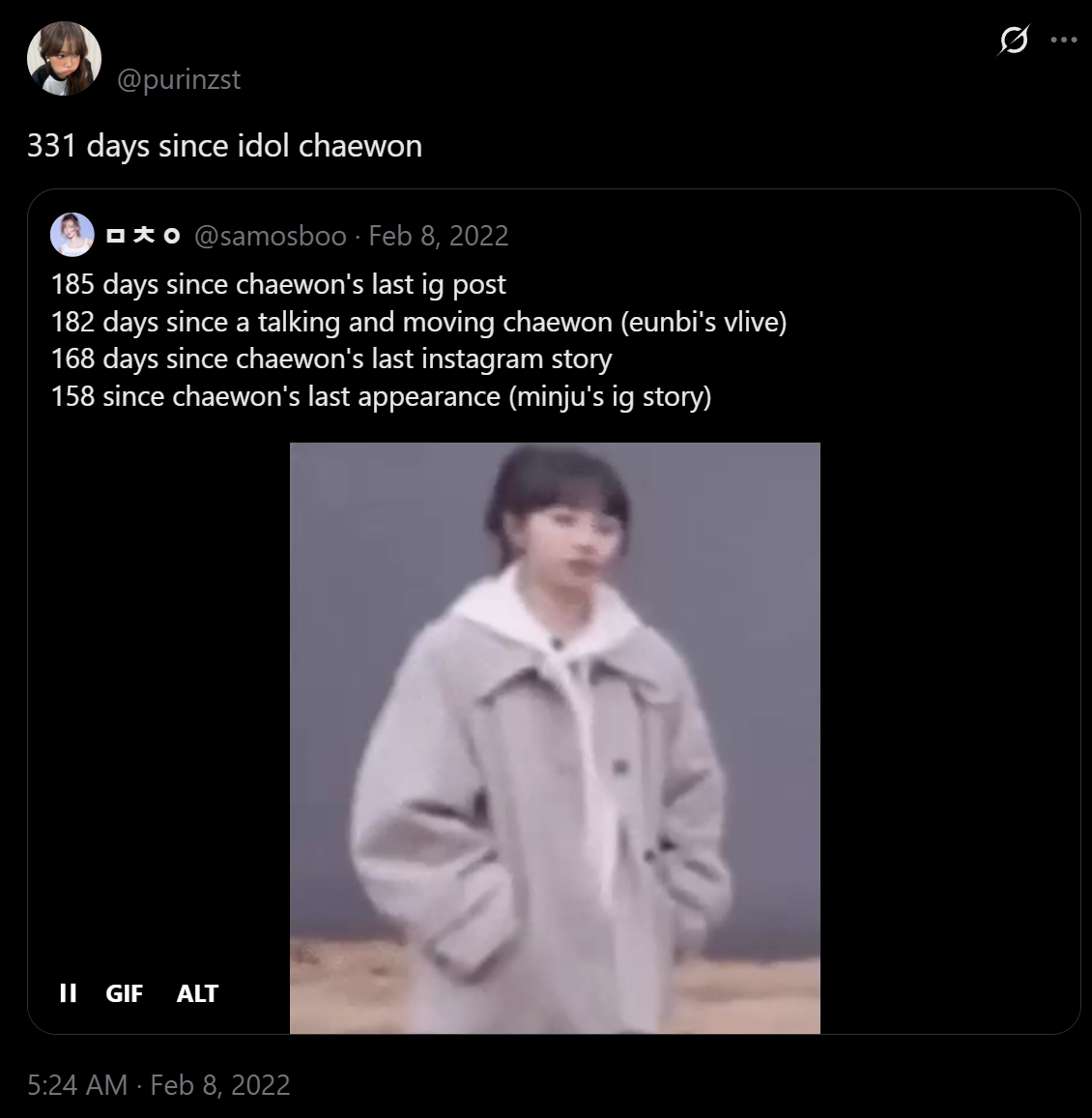Open @purinzst's profile picture
The image size is (1092, 1118).
64,59
